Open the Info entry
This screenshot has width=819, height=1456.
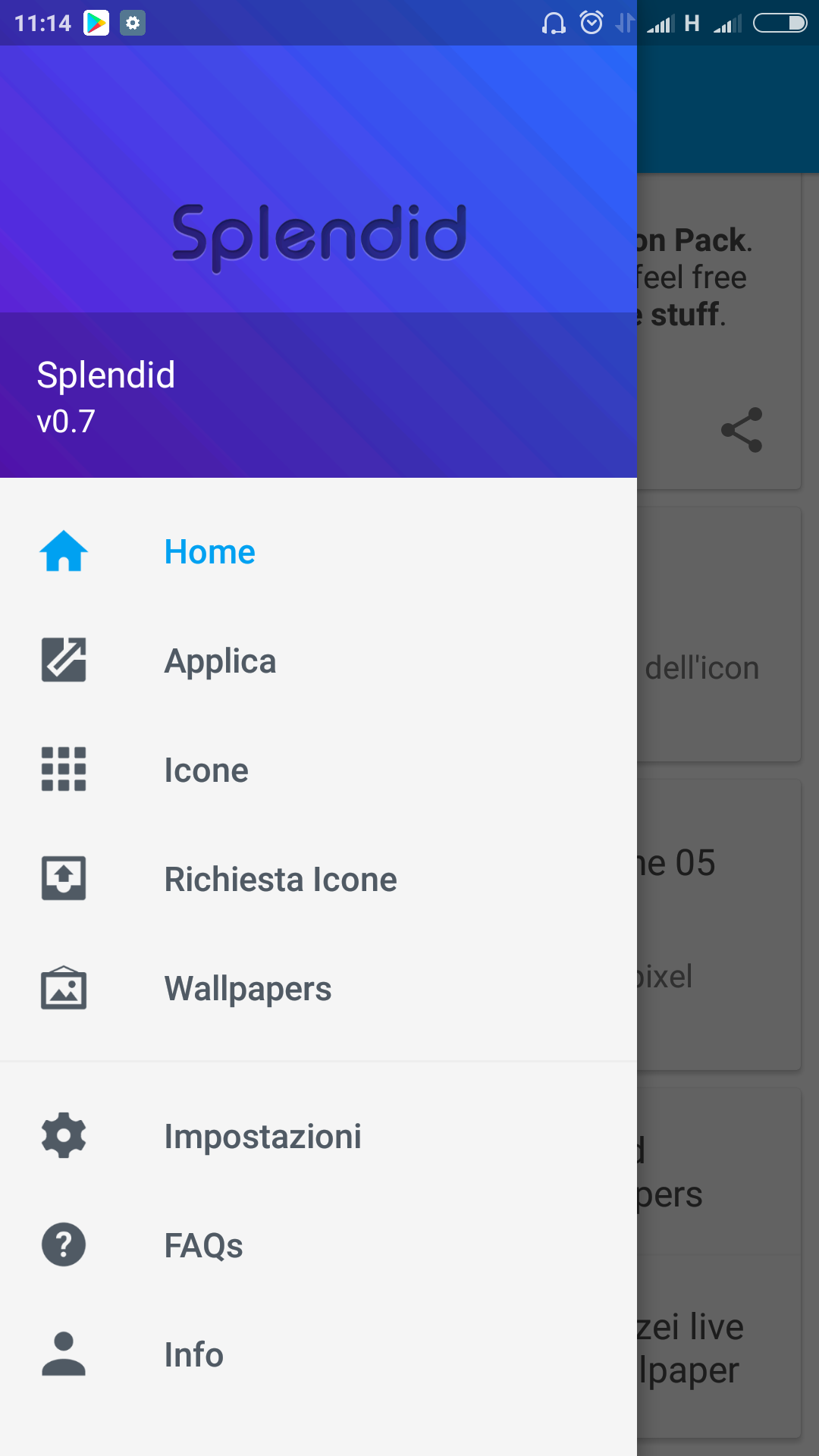click(318, 1354)
